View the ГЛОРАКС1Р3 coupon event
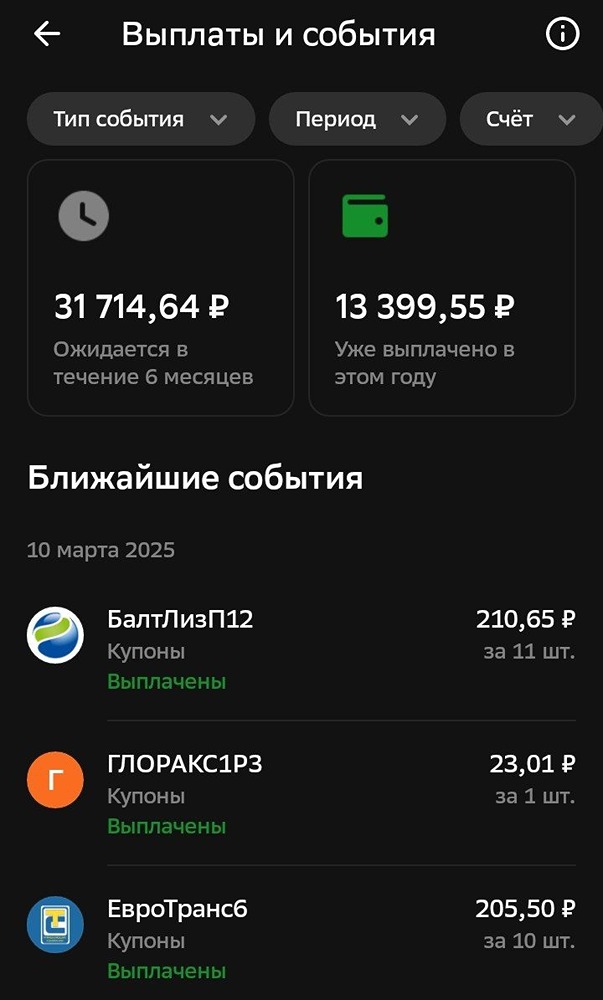This screenshot has width=603, height=1000. coord(300,794)
